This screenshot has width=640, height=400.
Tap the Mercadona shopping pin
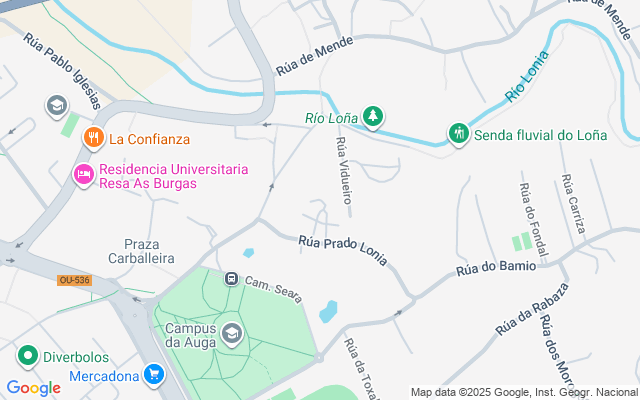[x=153, y=375]
